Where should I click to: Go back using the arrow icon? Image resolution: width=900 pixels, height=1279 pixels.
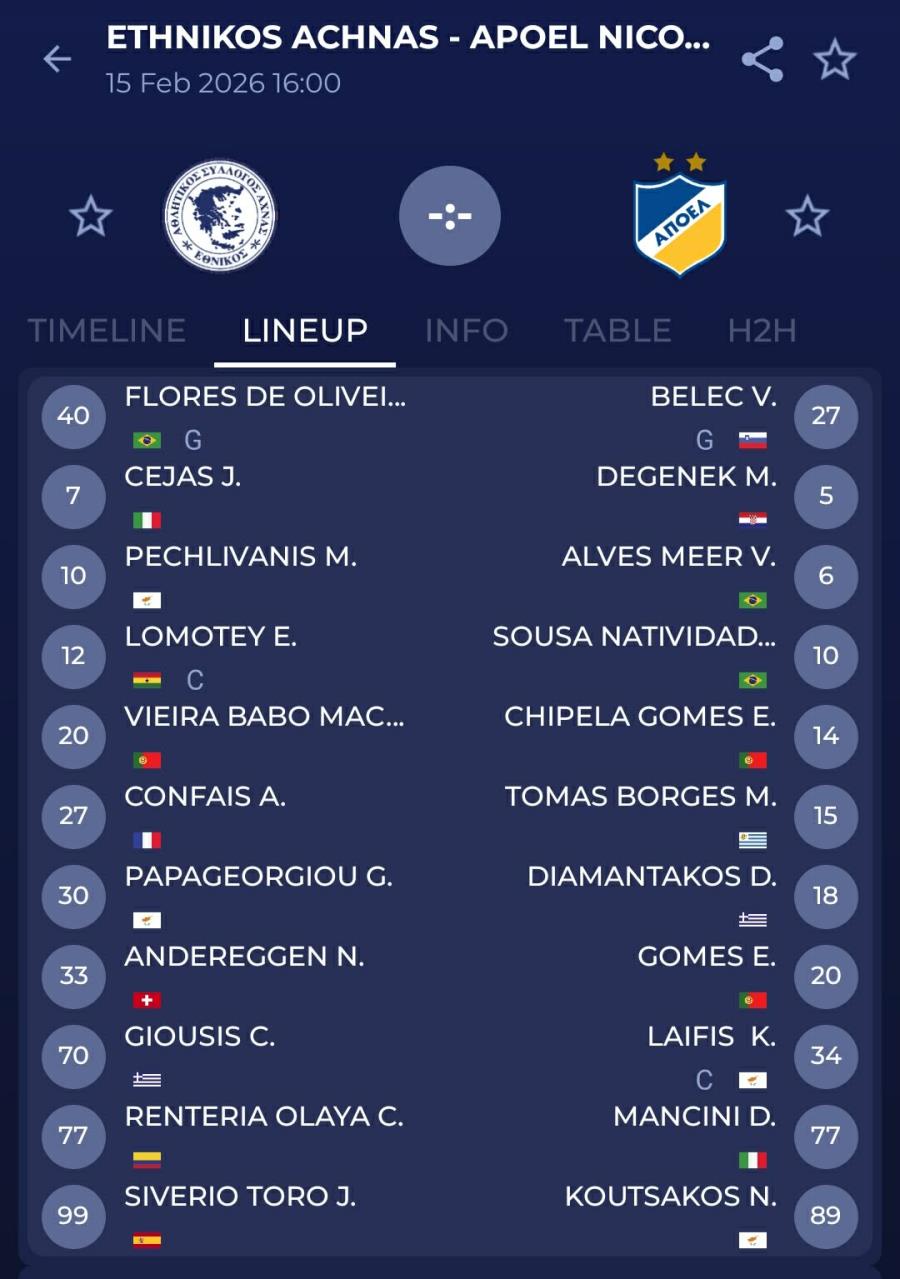point(57,60)
